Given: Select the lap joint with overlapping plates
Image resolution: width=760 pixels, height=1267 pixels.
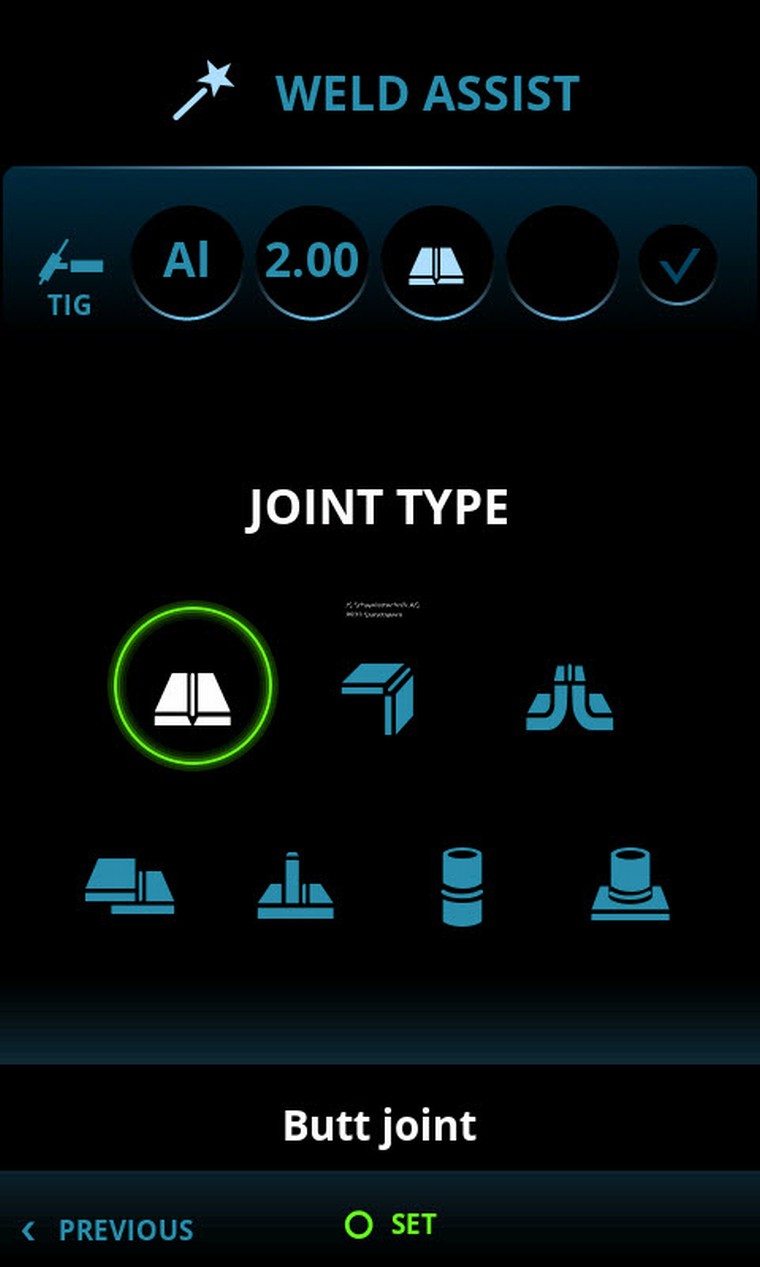Looking at the screenshot, I should coord(130,885).
